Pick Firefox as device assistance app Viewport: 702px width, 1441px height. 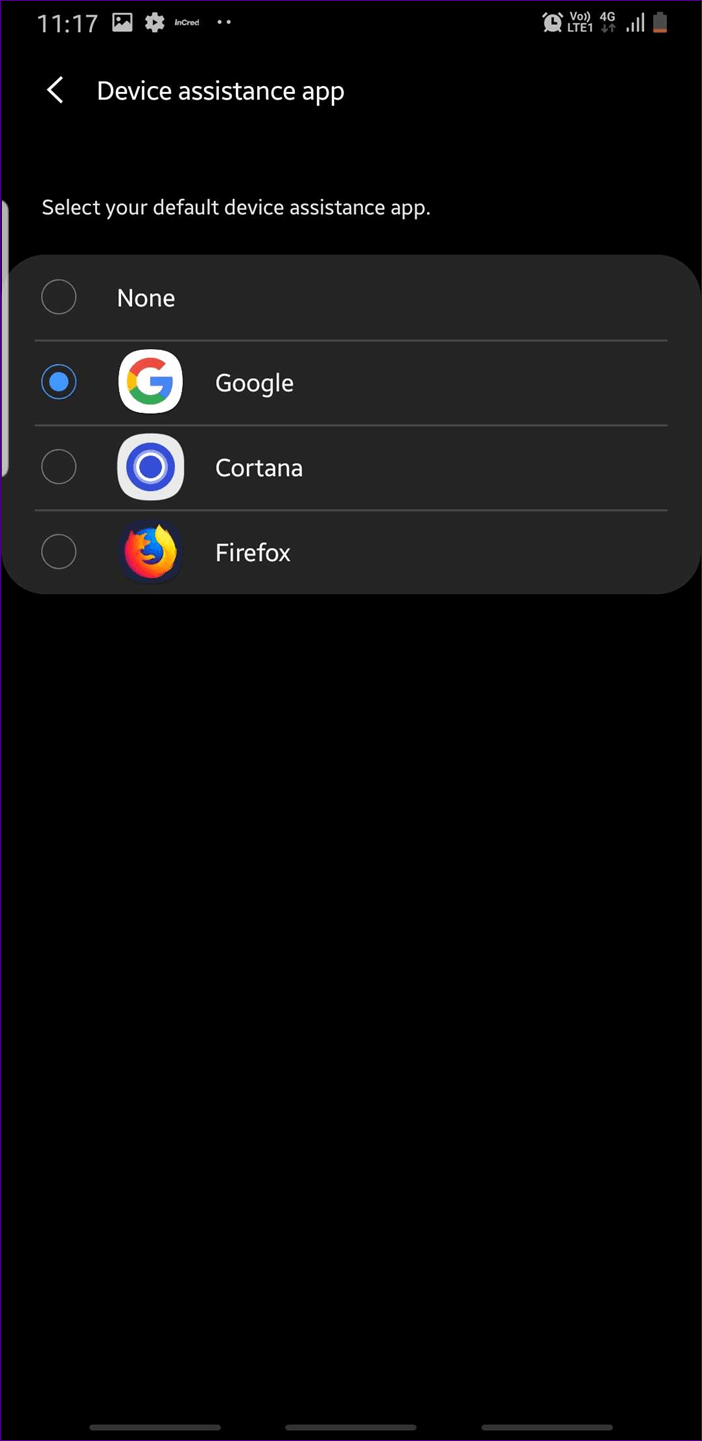point(351,552)
